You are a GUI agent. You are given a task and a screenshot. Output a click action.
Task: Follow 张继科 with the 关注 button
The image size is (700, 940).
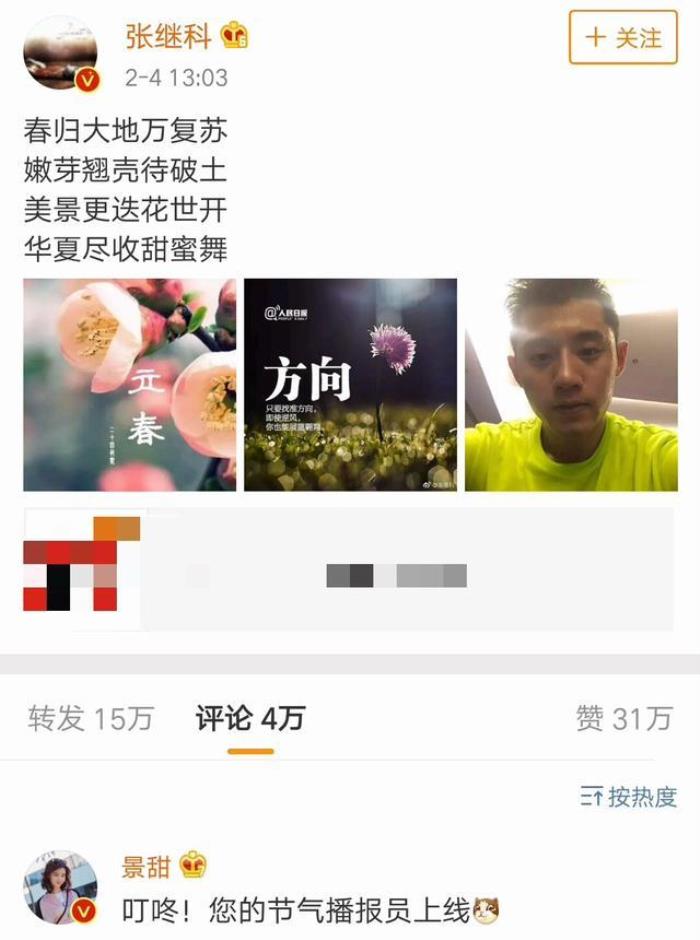623,38
